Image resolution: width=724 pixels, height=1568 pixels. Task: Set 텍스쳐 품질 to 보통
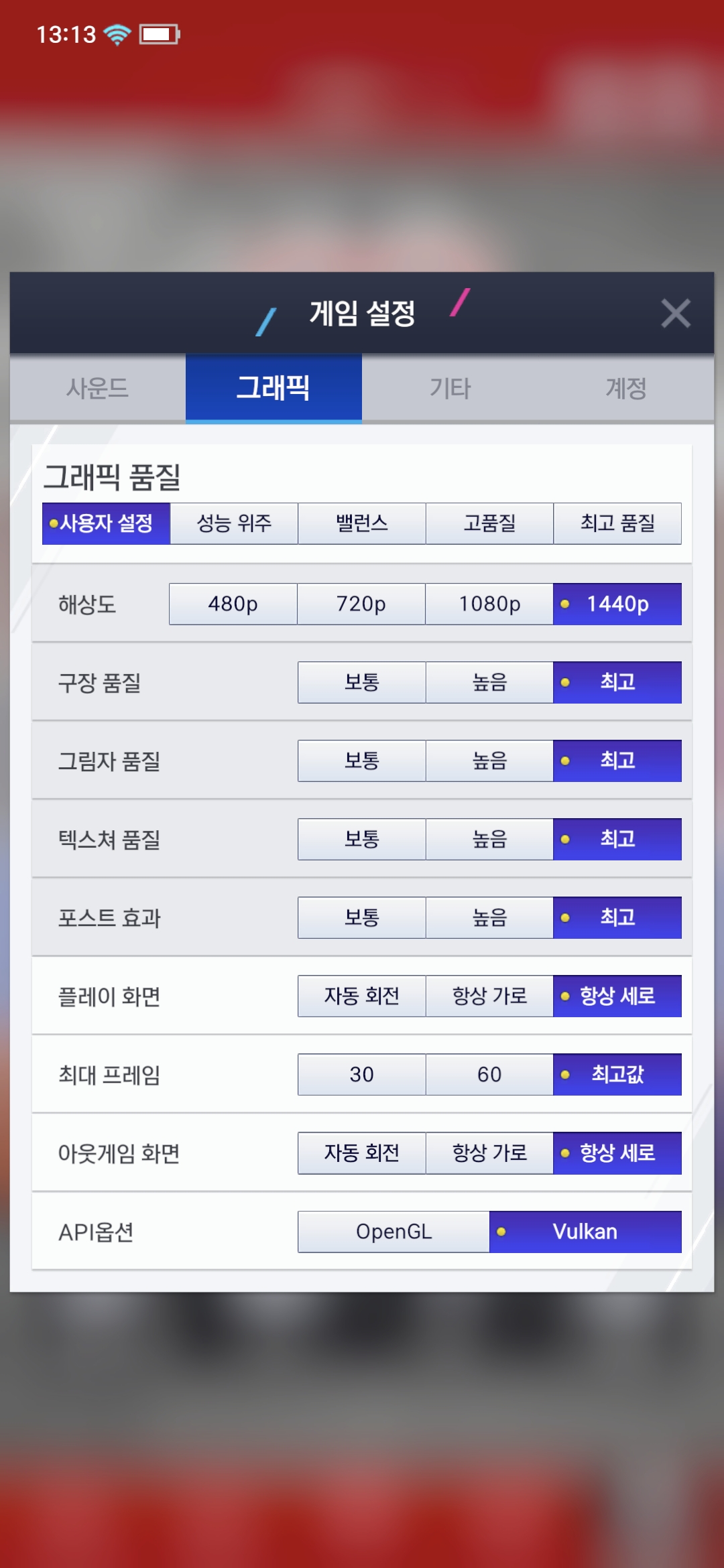362,839
